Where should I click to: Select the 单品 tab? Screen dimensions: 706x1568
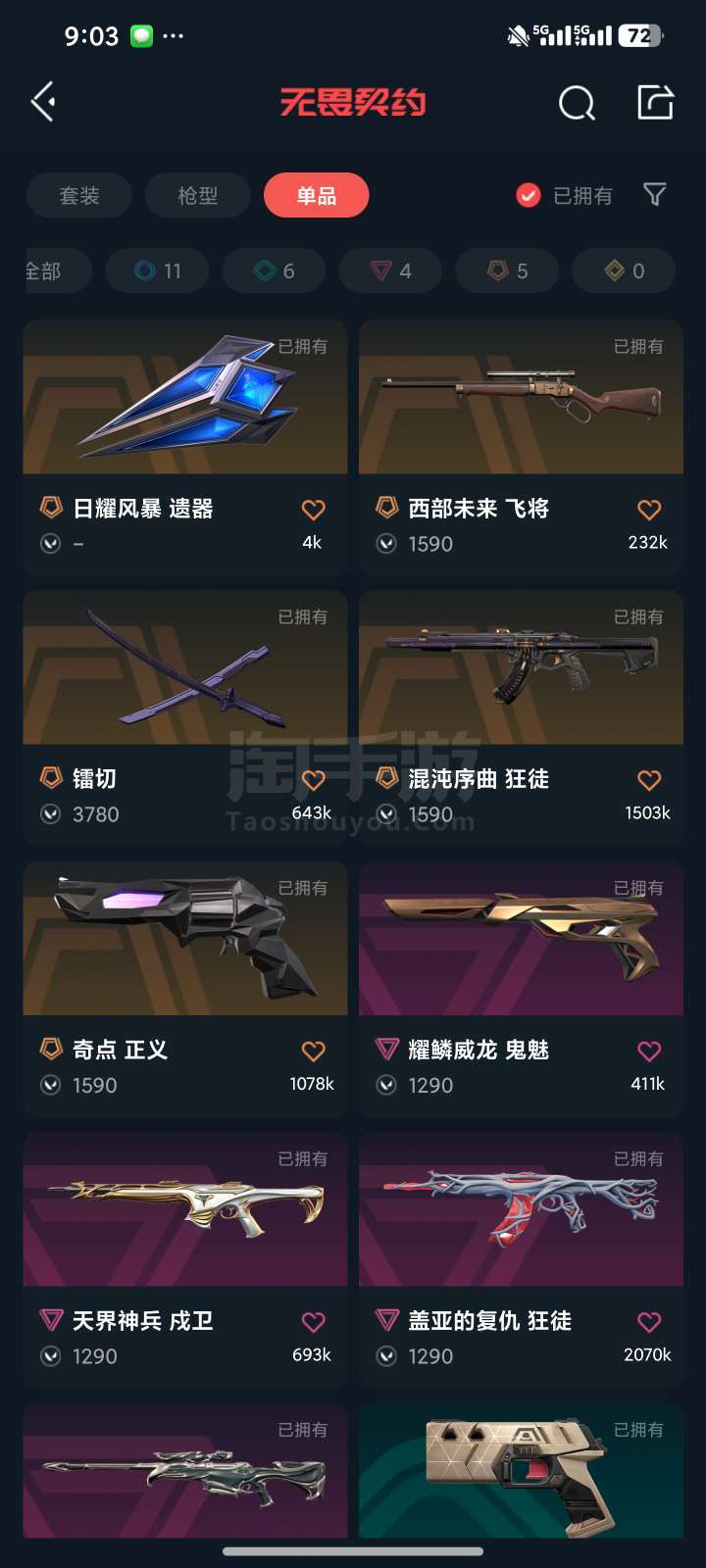click(x=316, y=195)
